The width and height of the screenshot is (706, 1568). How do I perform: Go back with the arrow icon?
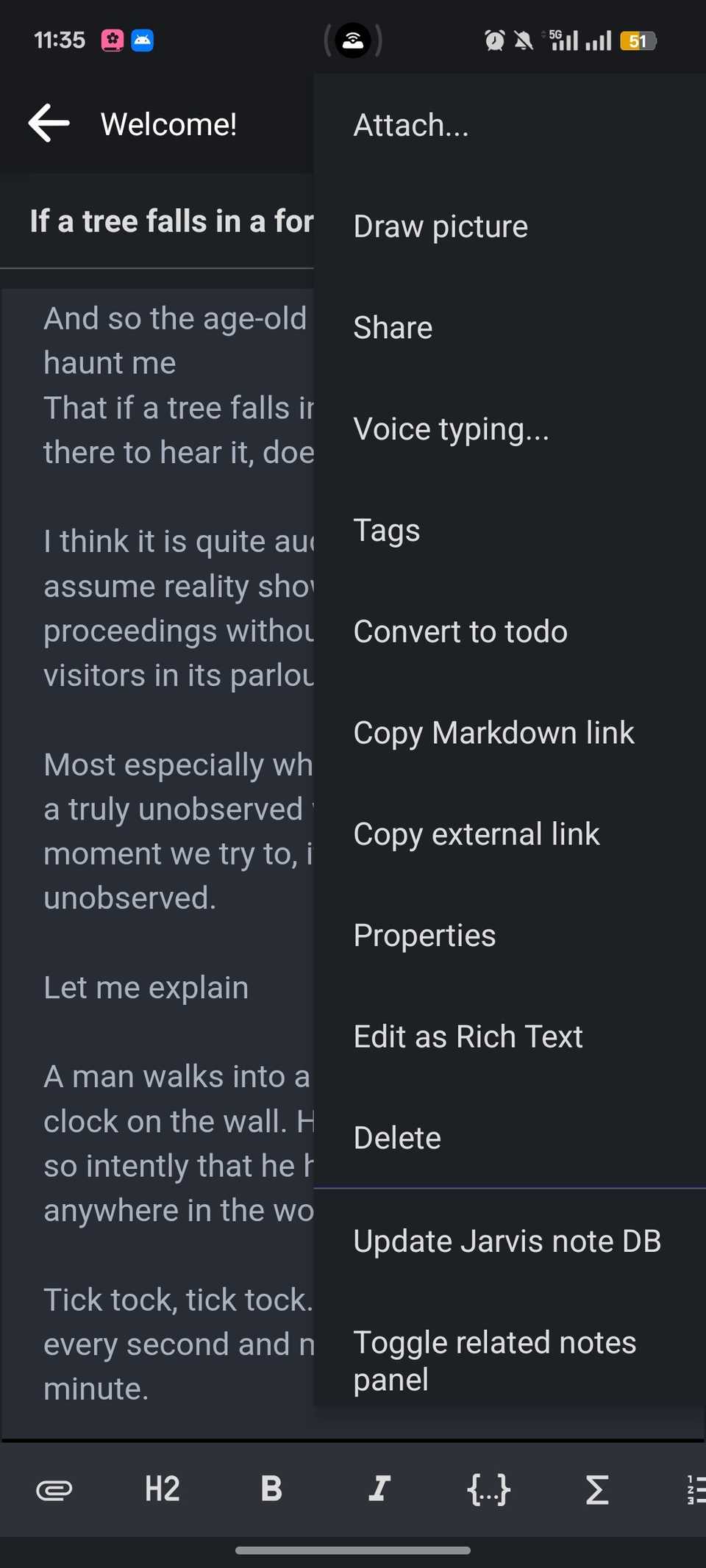49,123
